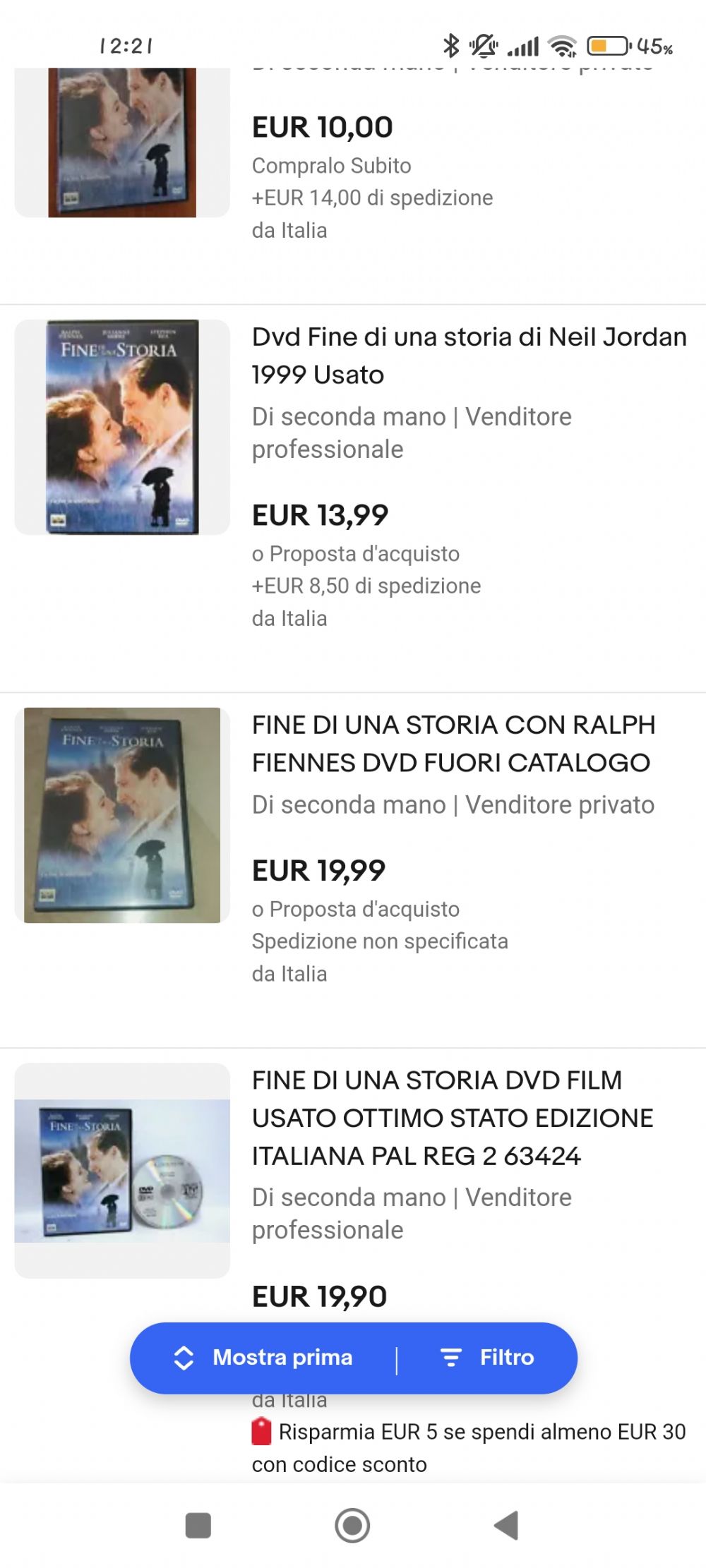This screenshot has height=1568, width=706.
Task: Open the Filtro filter panel
Action: pos(487,1357)
